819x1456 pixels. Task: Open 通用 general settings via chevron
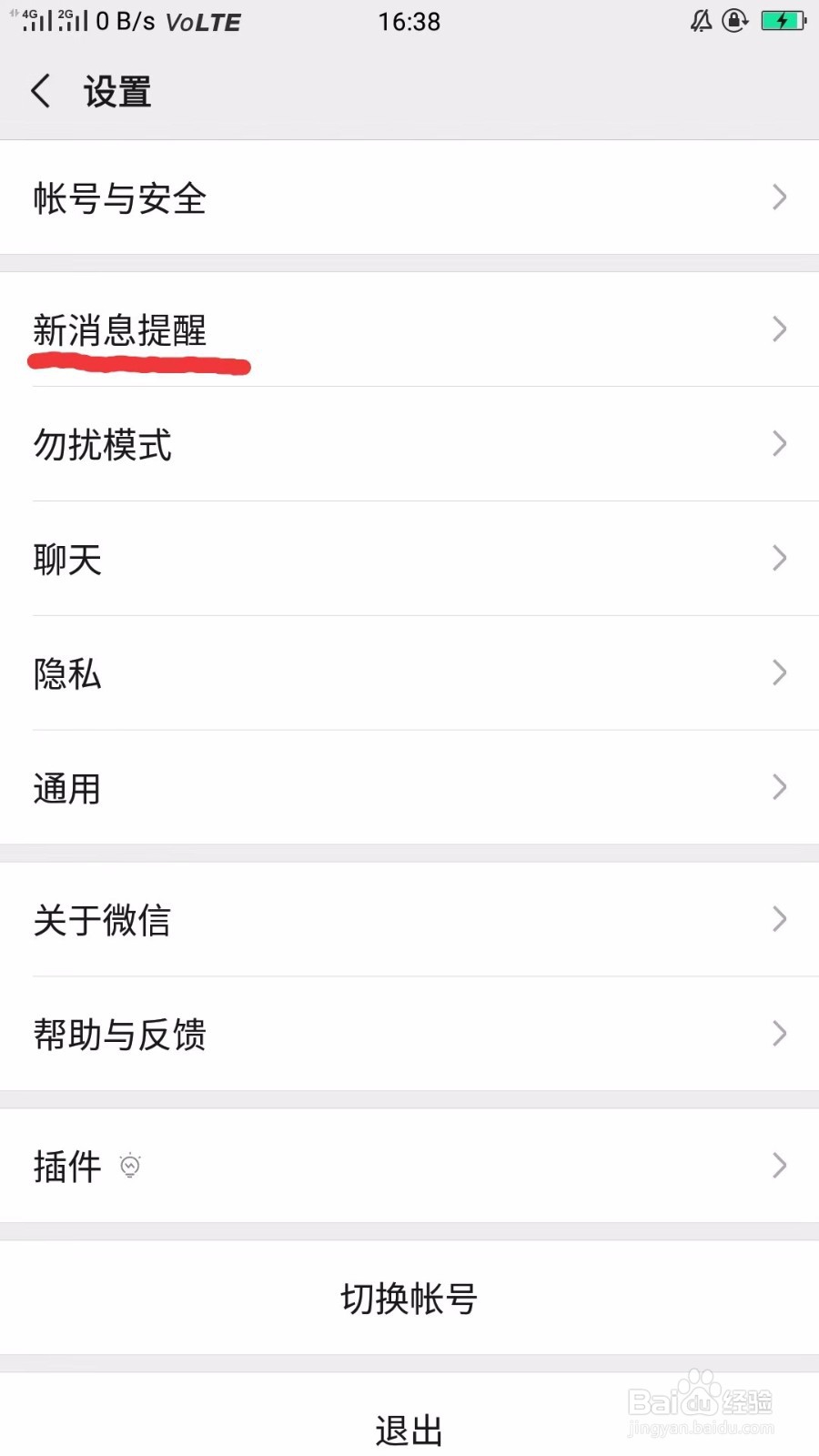click(779, 786)
